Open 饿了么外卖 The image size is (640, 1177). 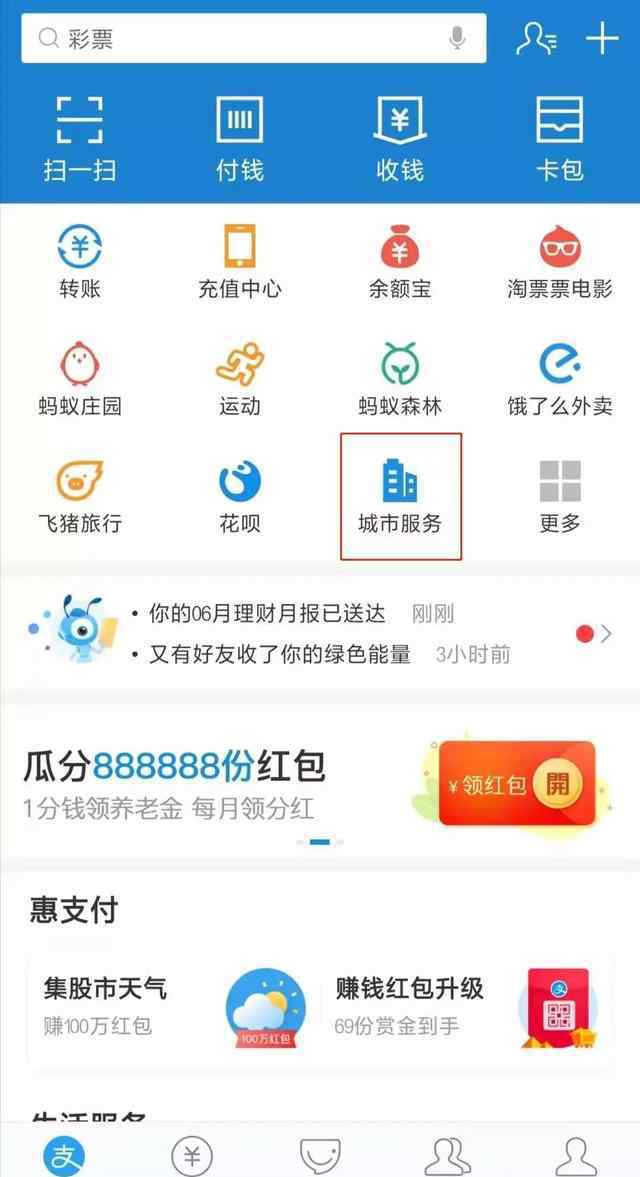[560, 379]
